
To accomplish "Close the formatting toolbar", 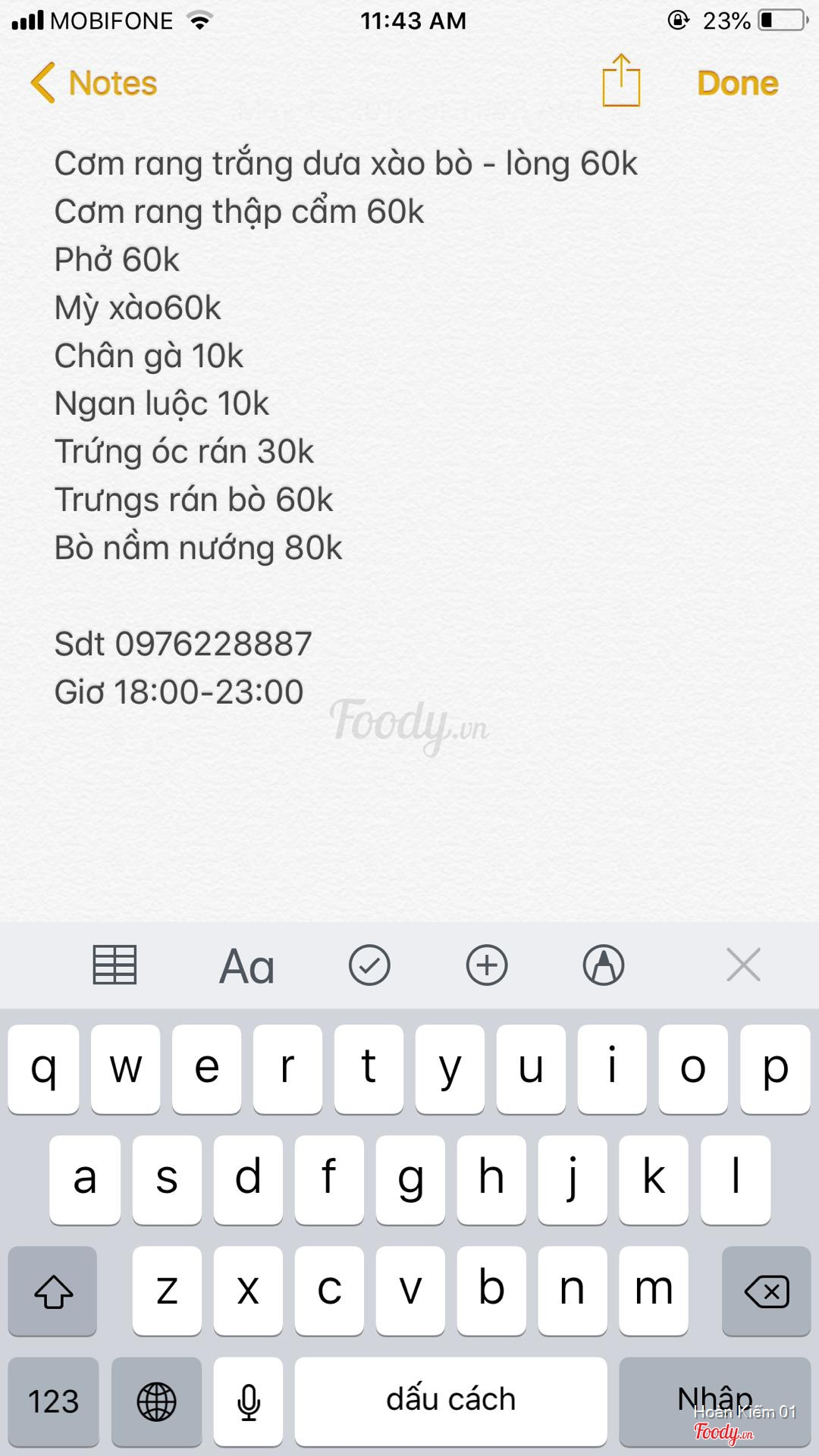I will pos(743,965).
